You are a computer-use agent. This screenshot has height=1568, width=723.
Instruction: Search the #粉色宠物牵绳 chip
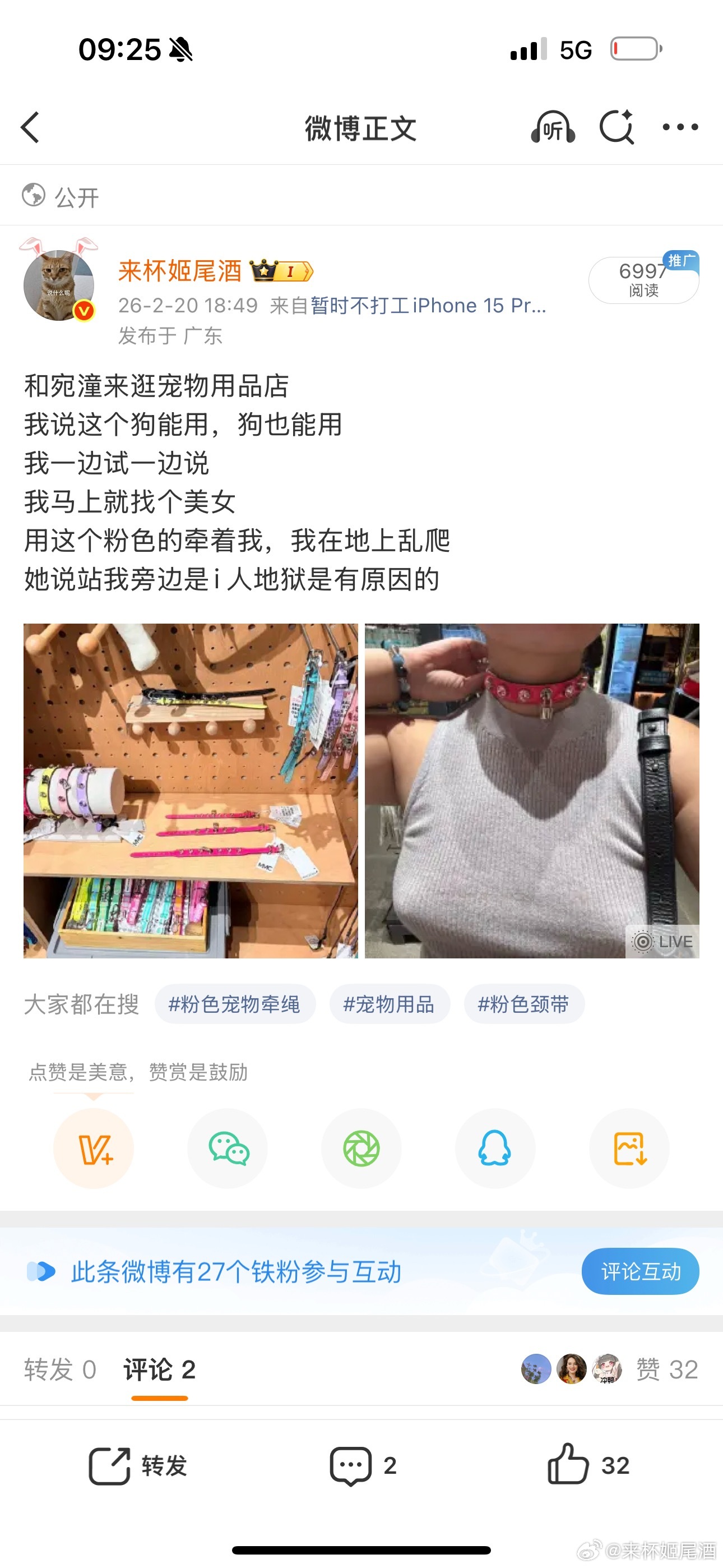pos(234,1004)
